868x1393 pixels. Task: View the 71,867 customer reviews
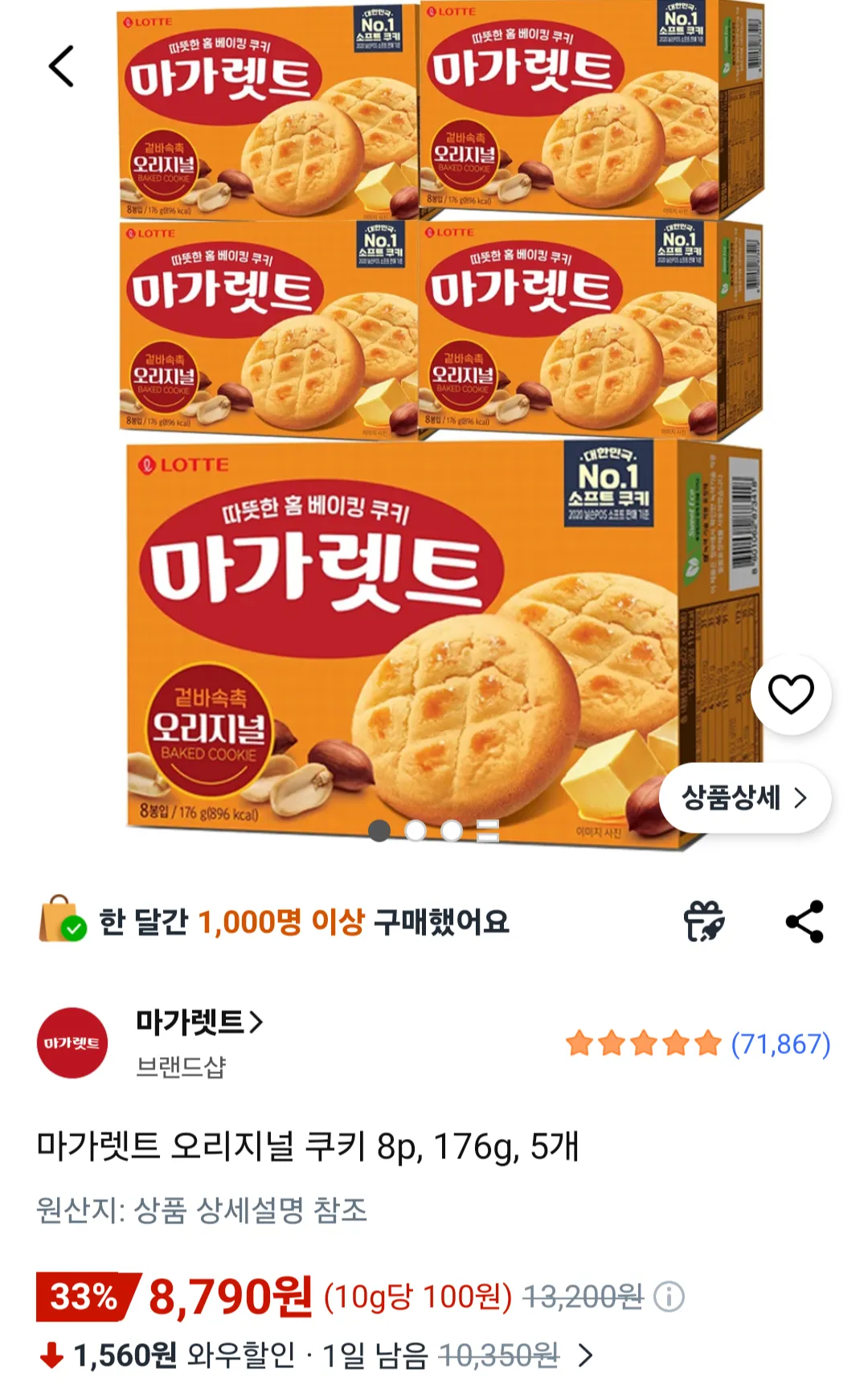pyautogui.click(x=780, y=1043)
